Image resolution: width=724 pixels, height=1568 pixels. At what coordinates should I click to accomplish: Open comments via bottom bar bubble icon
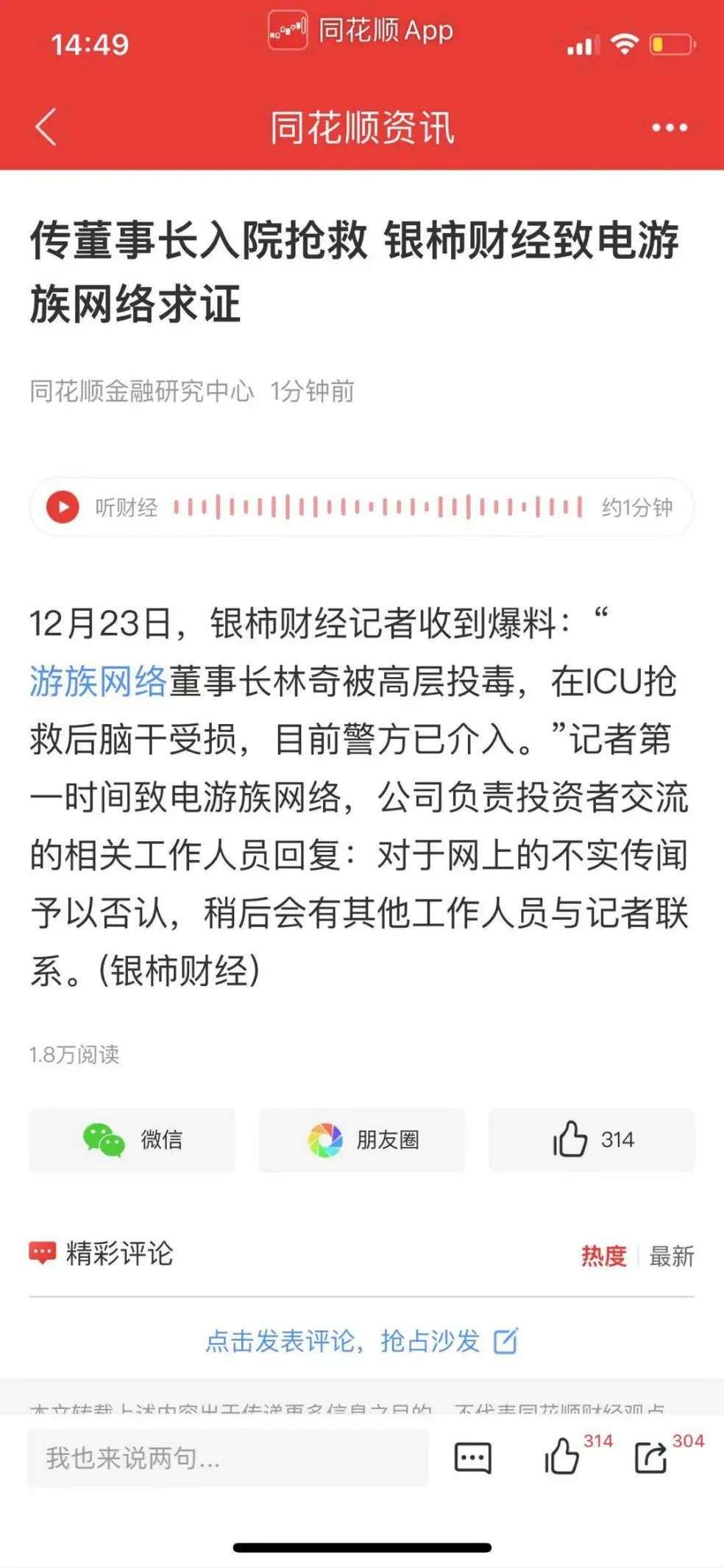tap(472, 1458)
